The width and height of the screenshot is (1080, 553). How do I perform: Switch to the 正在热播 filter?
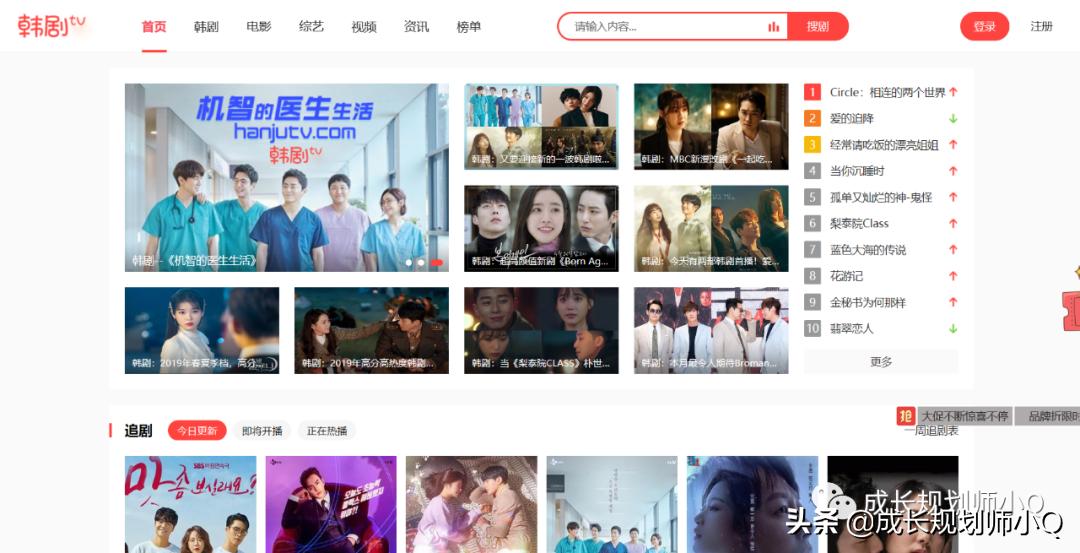(327, 431)
